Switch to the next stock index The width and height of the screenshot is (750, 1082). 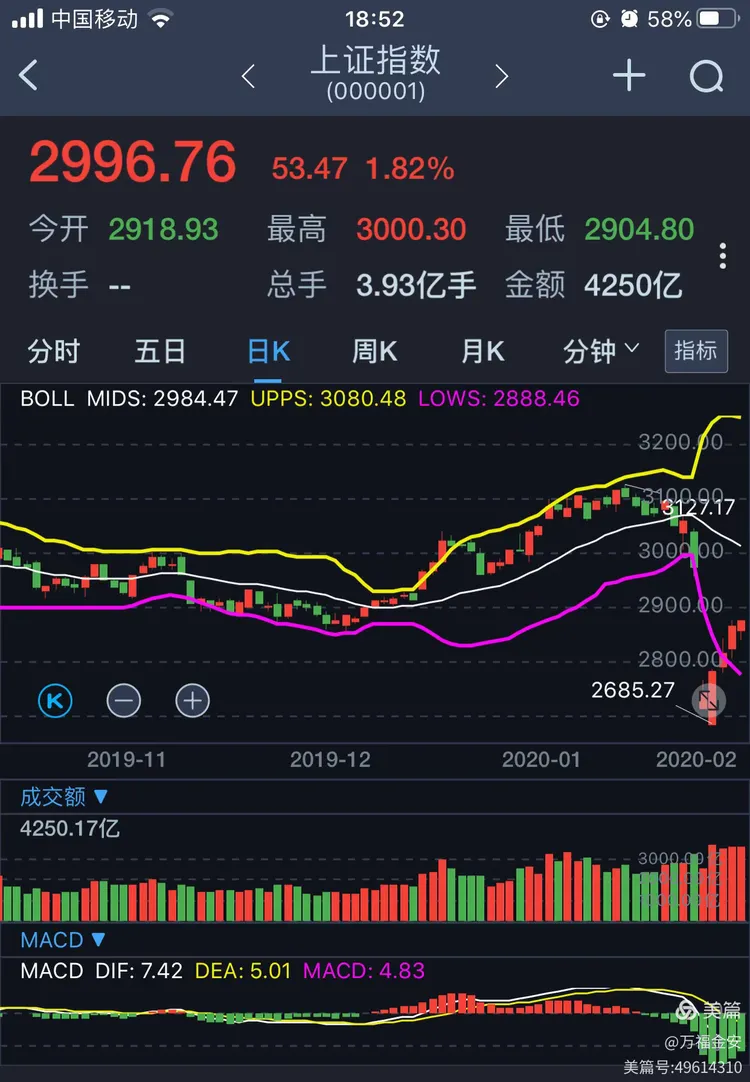click(x=502, y=76)
